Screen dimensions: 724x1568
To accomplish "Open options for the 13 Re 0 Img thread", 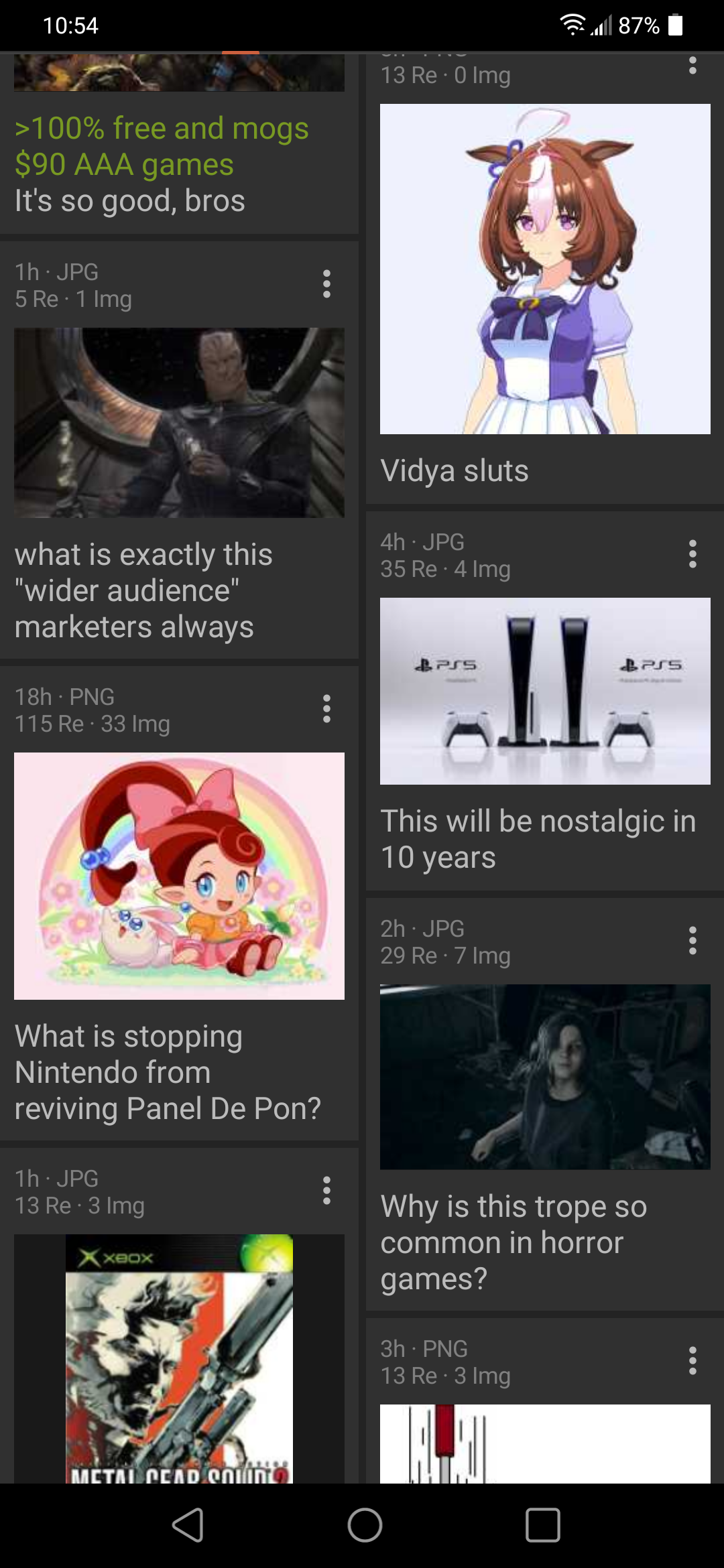I will point(692,66).
